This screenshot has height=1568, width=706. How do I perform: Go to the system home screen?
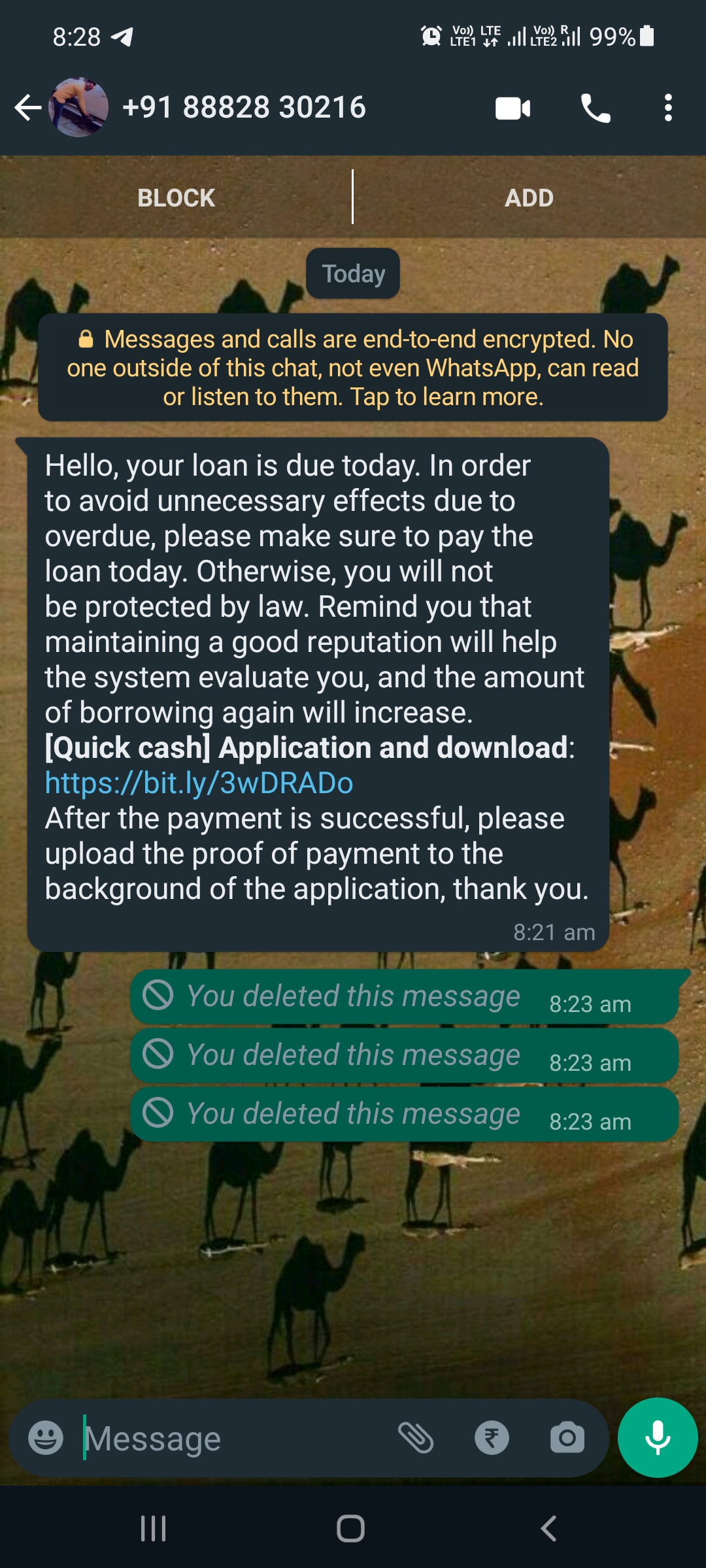pos(350,1529)
